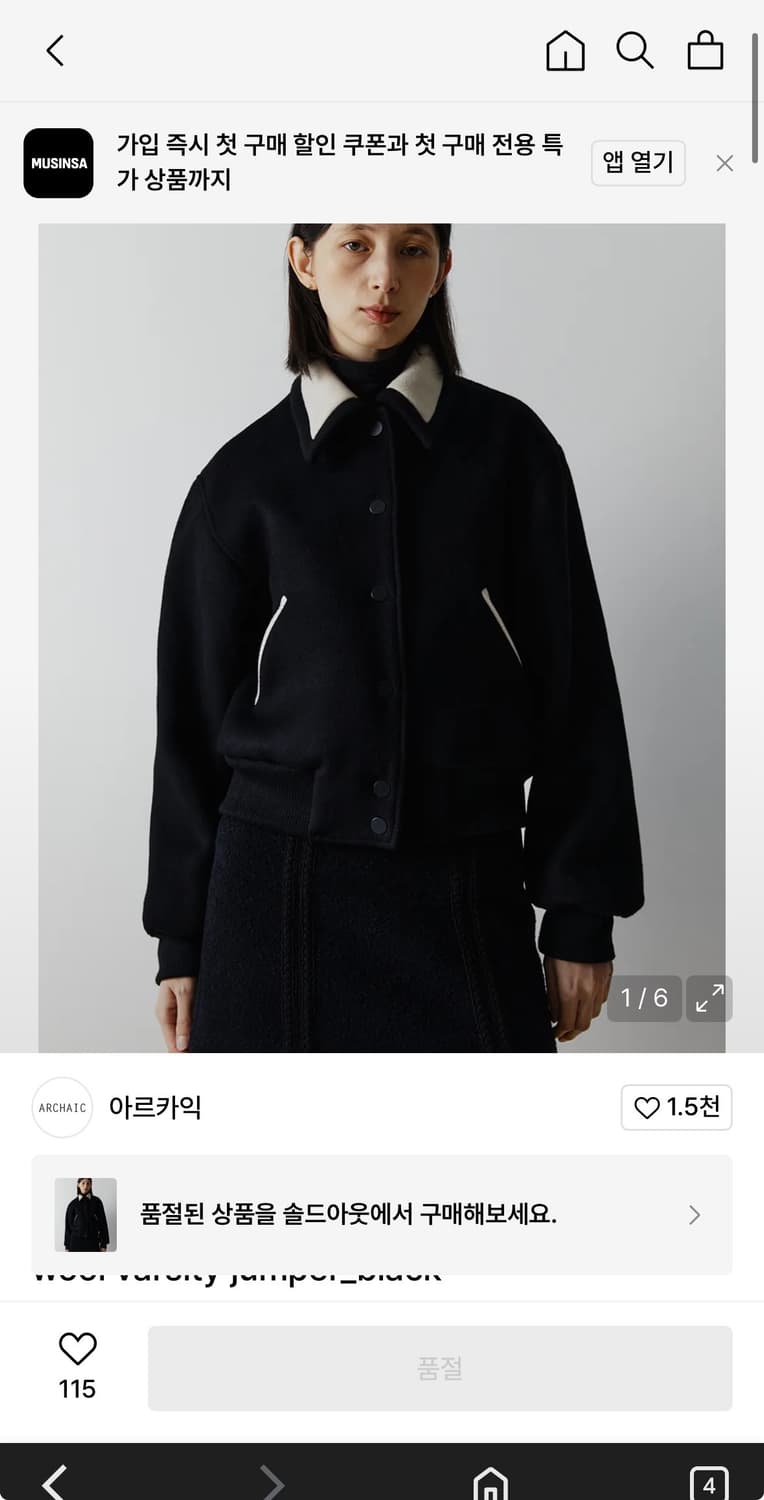Viewport: 764px width, 1500px height.
Task: Expand the product image to fullscreen
Action: [x=709, y=998]
